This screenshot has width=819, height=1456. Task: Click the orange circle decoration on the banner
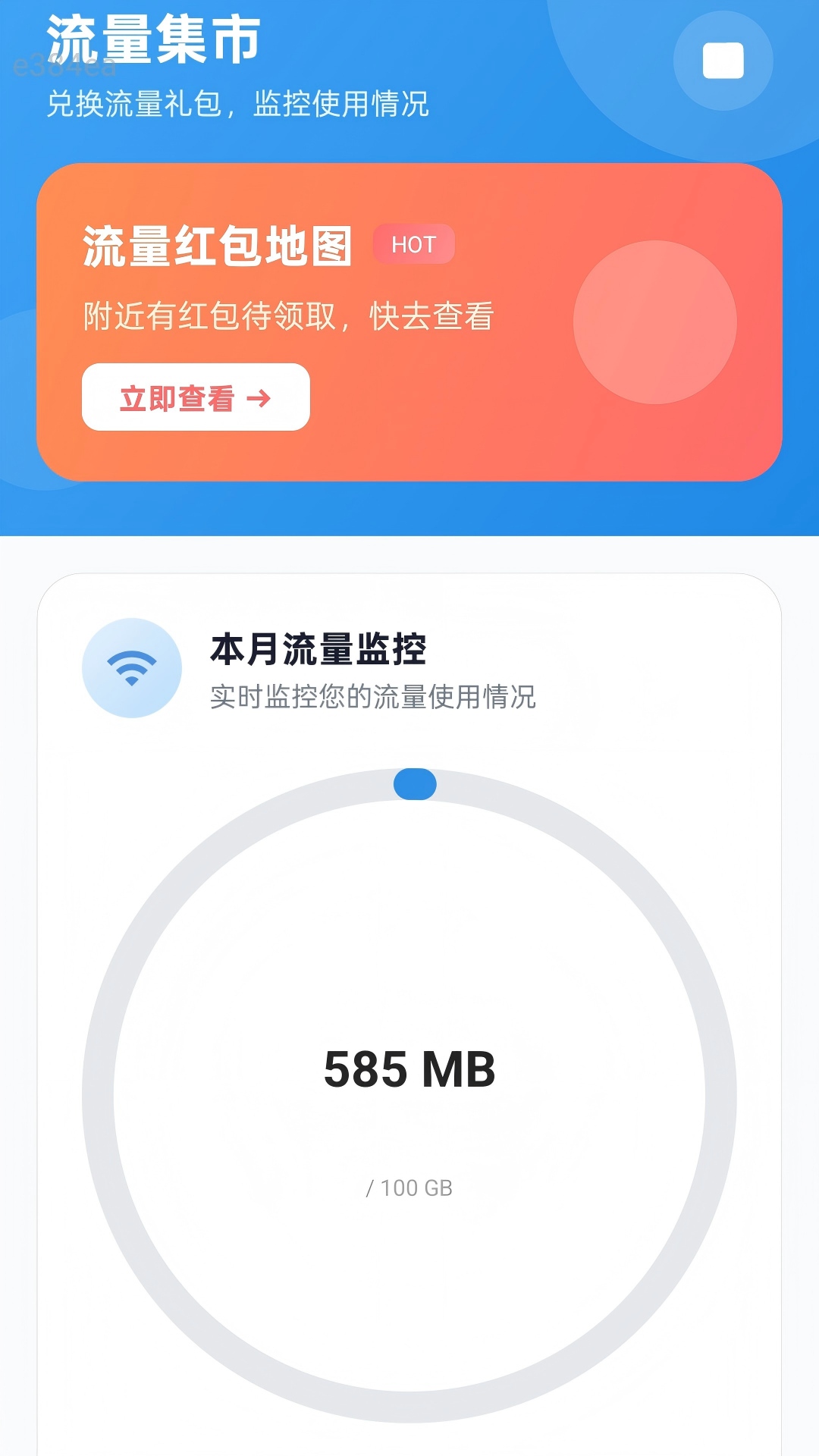click(x=656, y=322)
